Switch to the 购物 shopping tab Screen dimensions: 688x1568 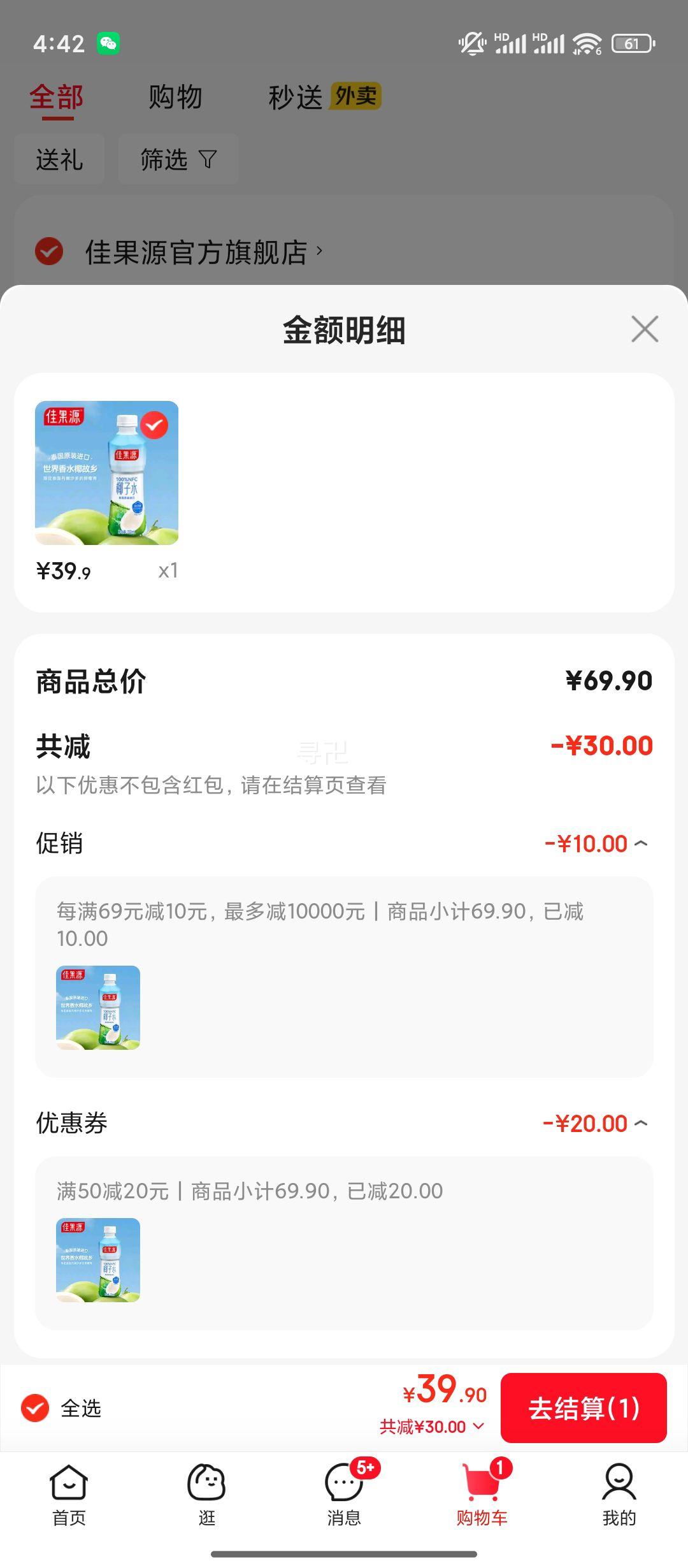pos(175,97)
